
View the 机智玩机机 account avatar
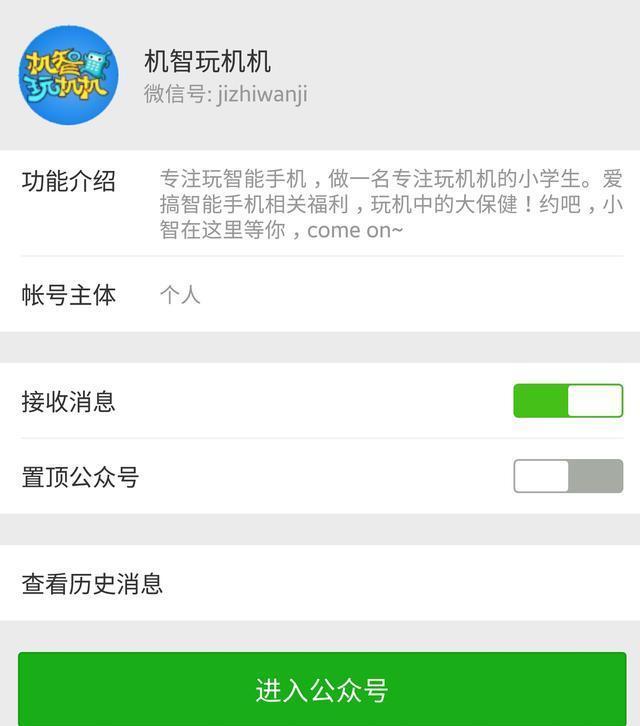69,76
